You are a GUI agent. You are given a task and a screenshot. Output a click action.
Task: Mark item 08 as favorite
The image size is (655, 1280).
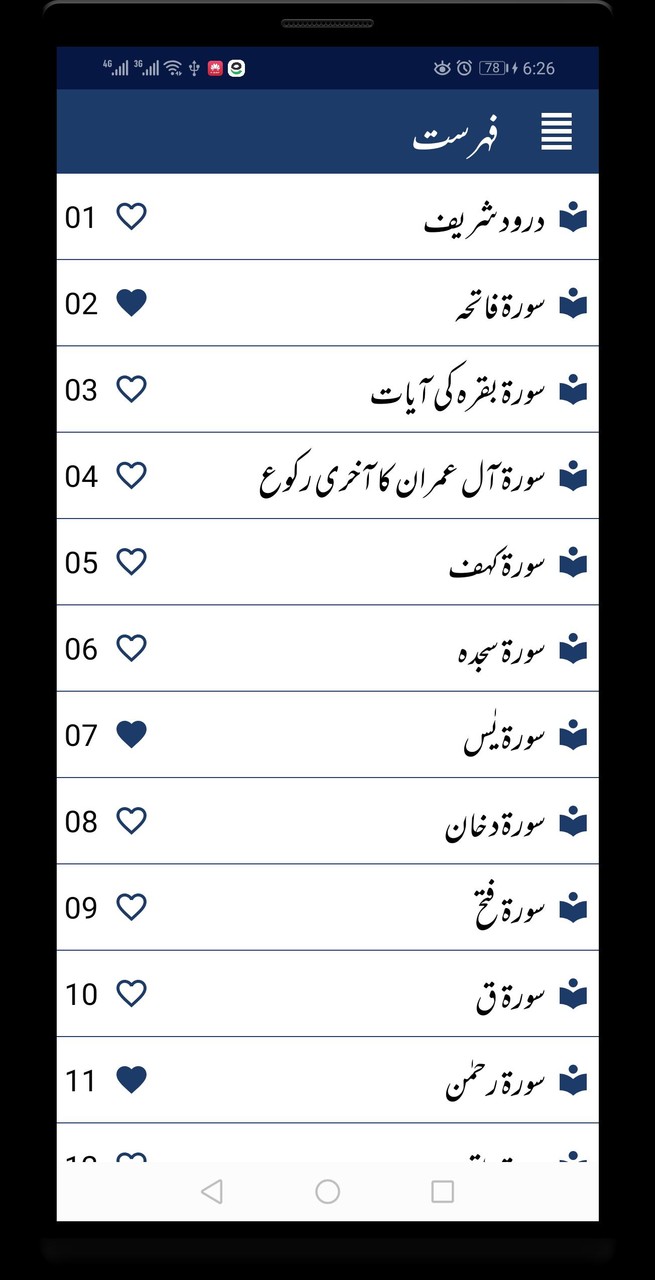click(x=131, y=821)
